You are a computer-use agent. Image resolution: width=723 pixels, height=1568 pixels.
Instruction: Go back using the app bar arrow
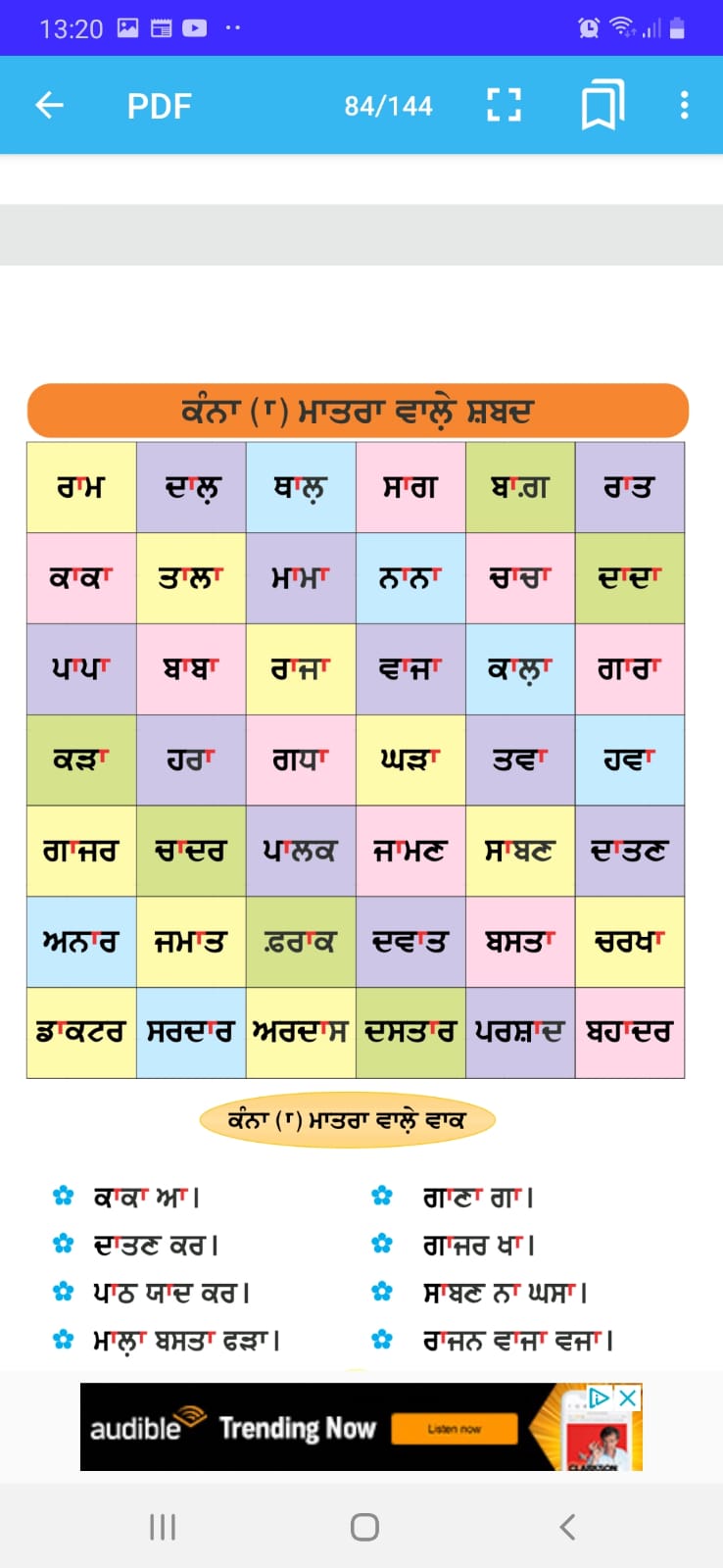[49, 105]
